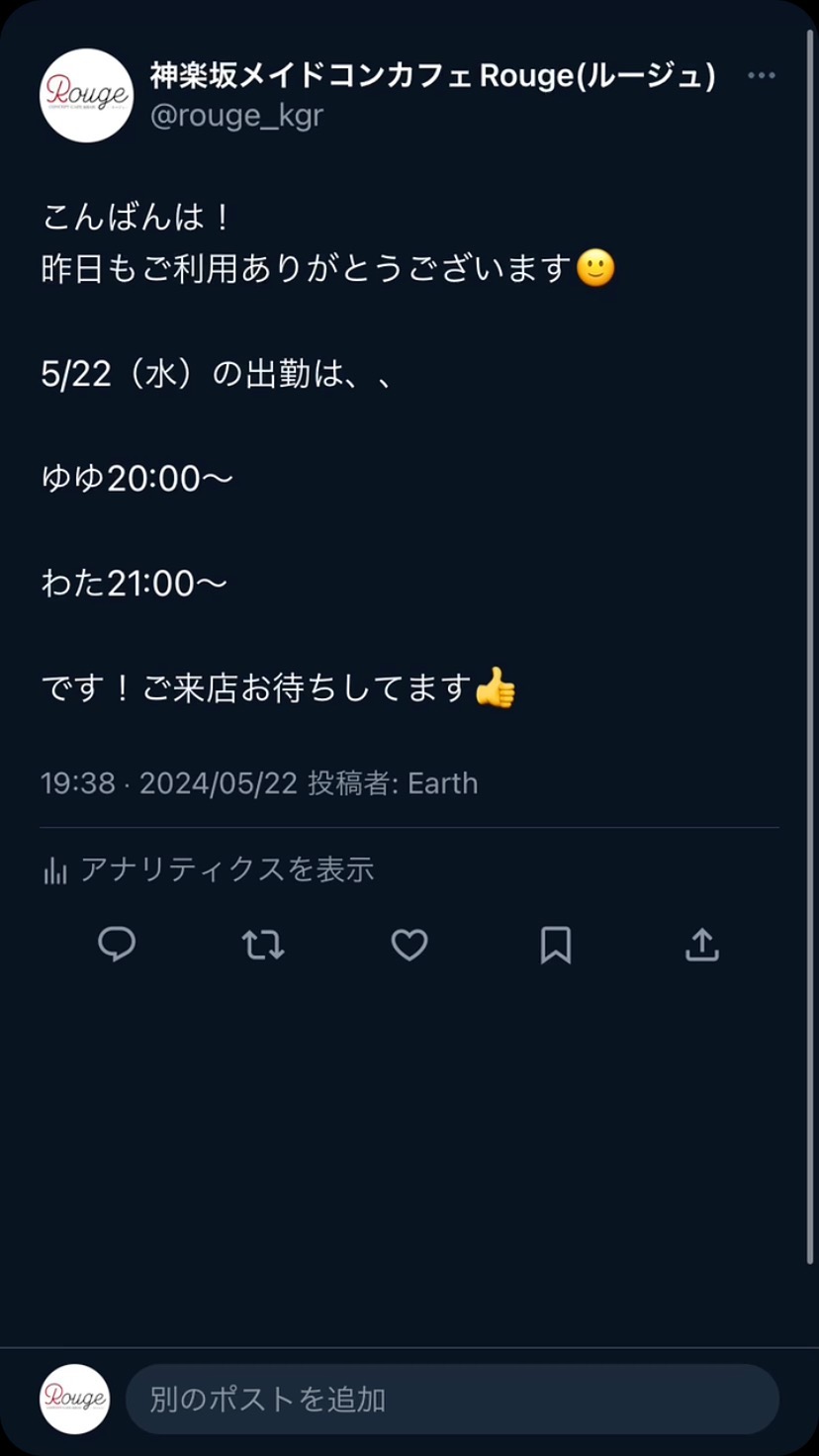Reply to the post with comment icon

coord(117,945)
